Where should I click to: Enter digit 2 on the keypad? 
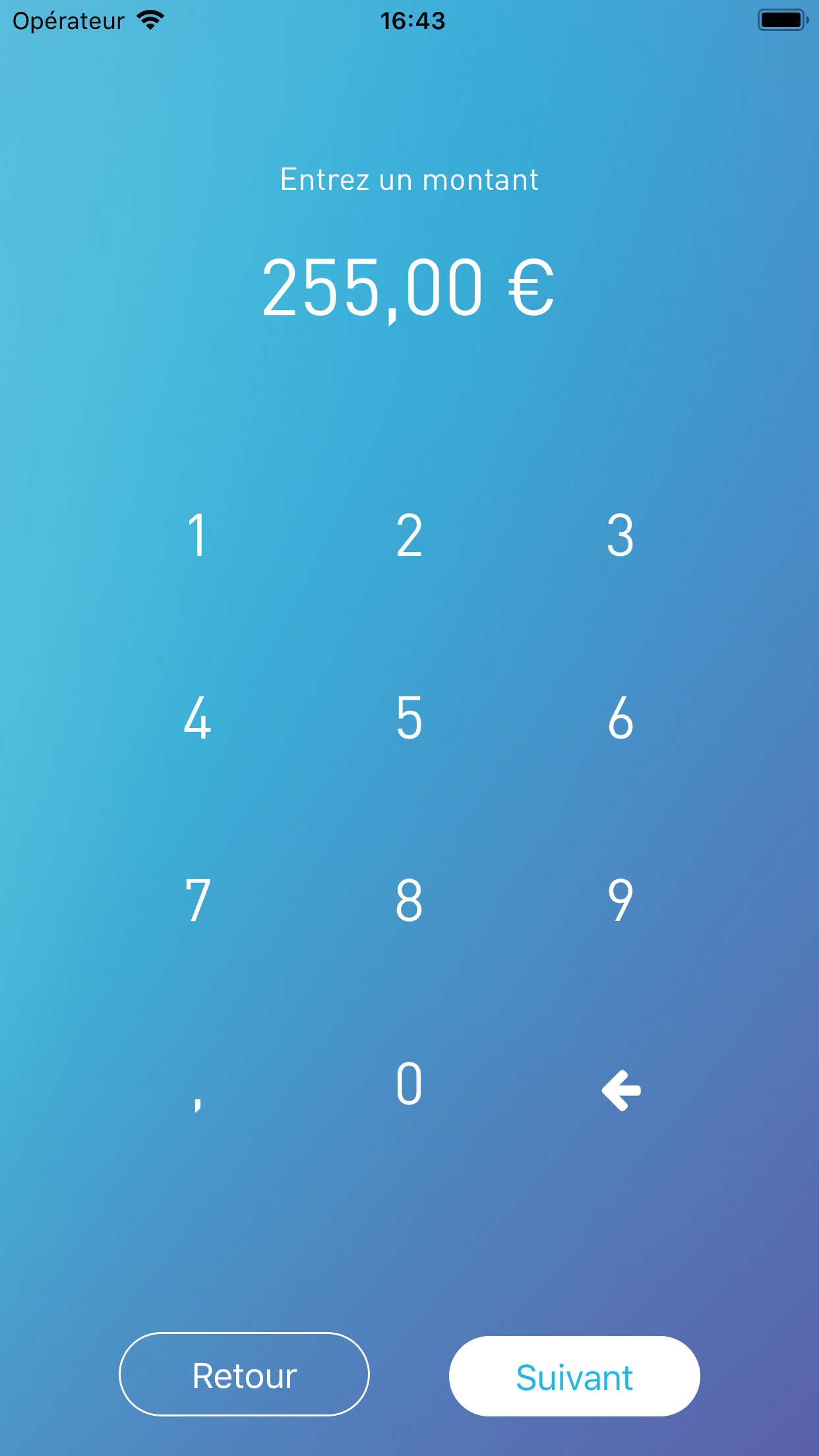[x=409, y=535]
